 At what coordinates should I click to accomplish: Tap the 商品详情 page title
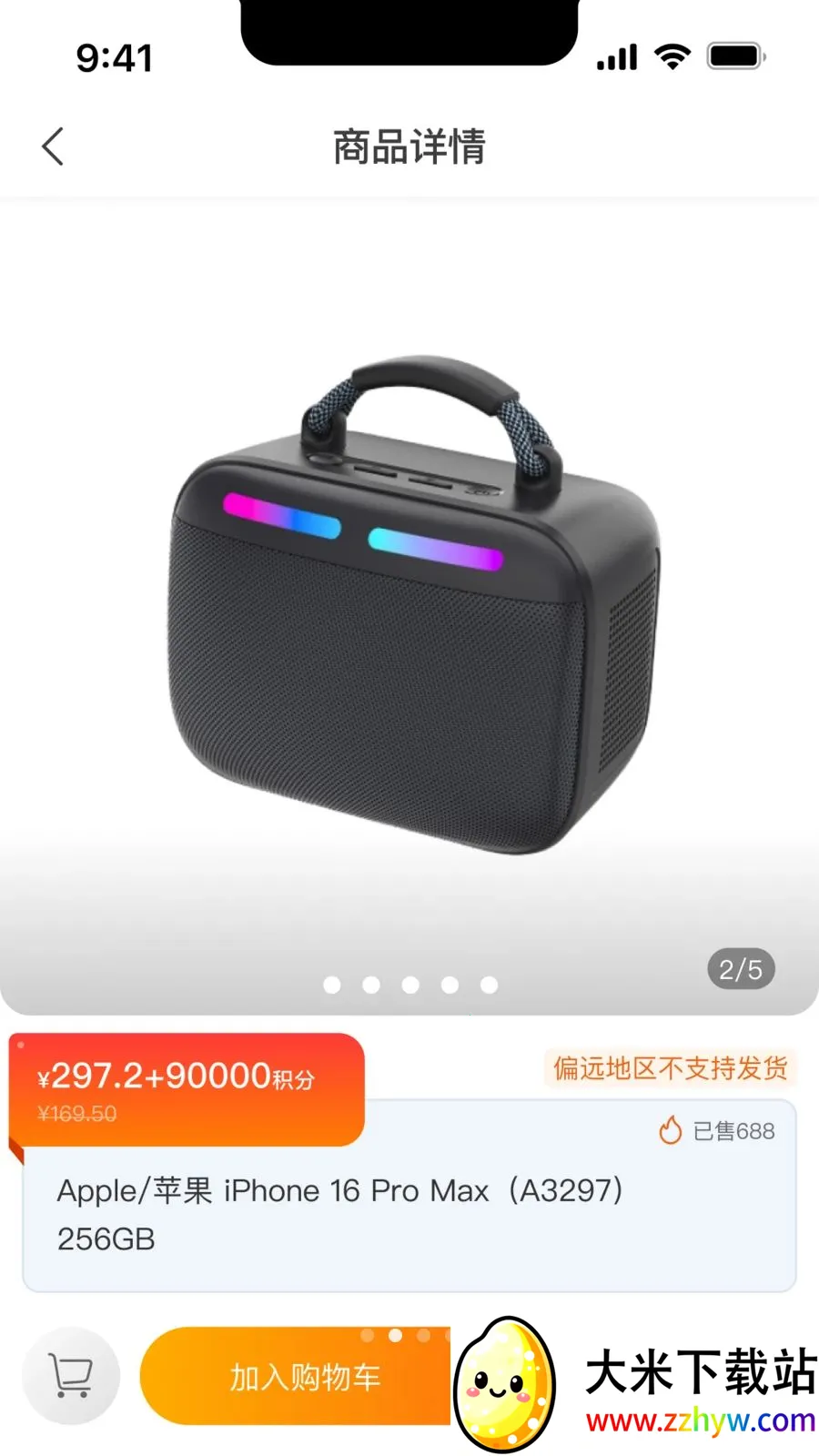tap(409, 146)
